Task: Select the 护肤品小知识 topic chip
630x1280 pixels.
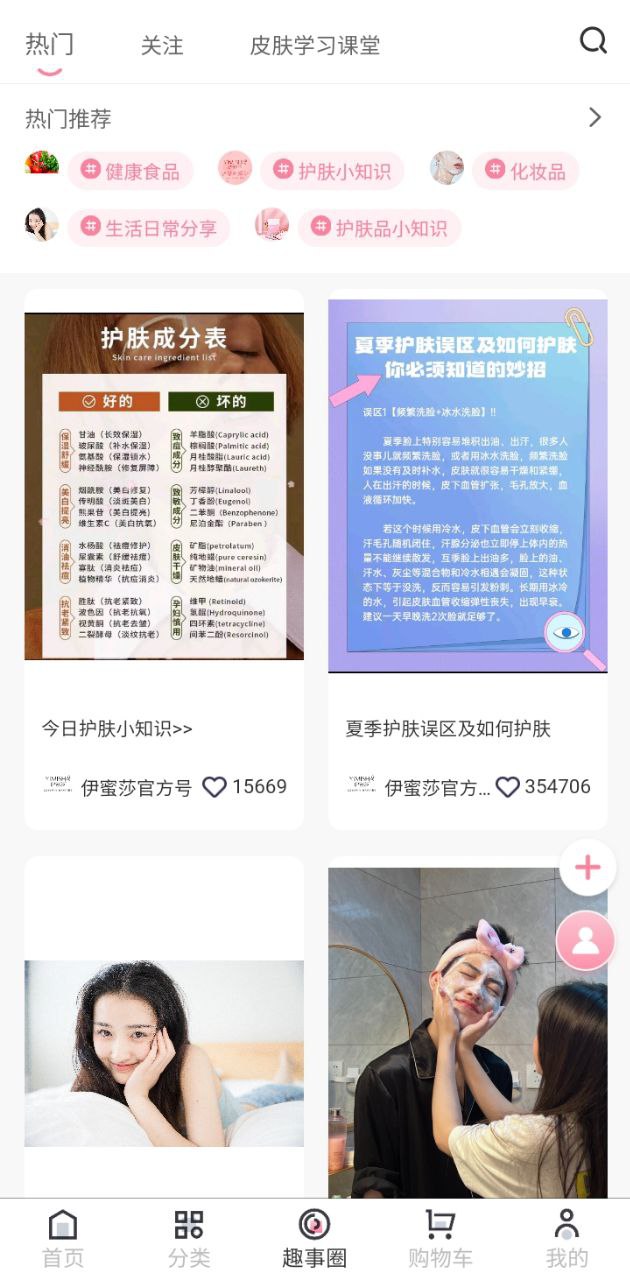Action: coord(378,228)
